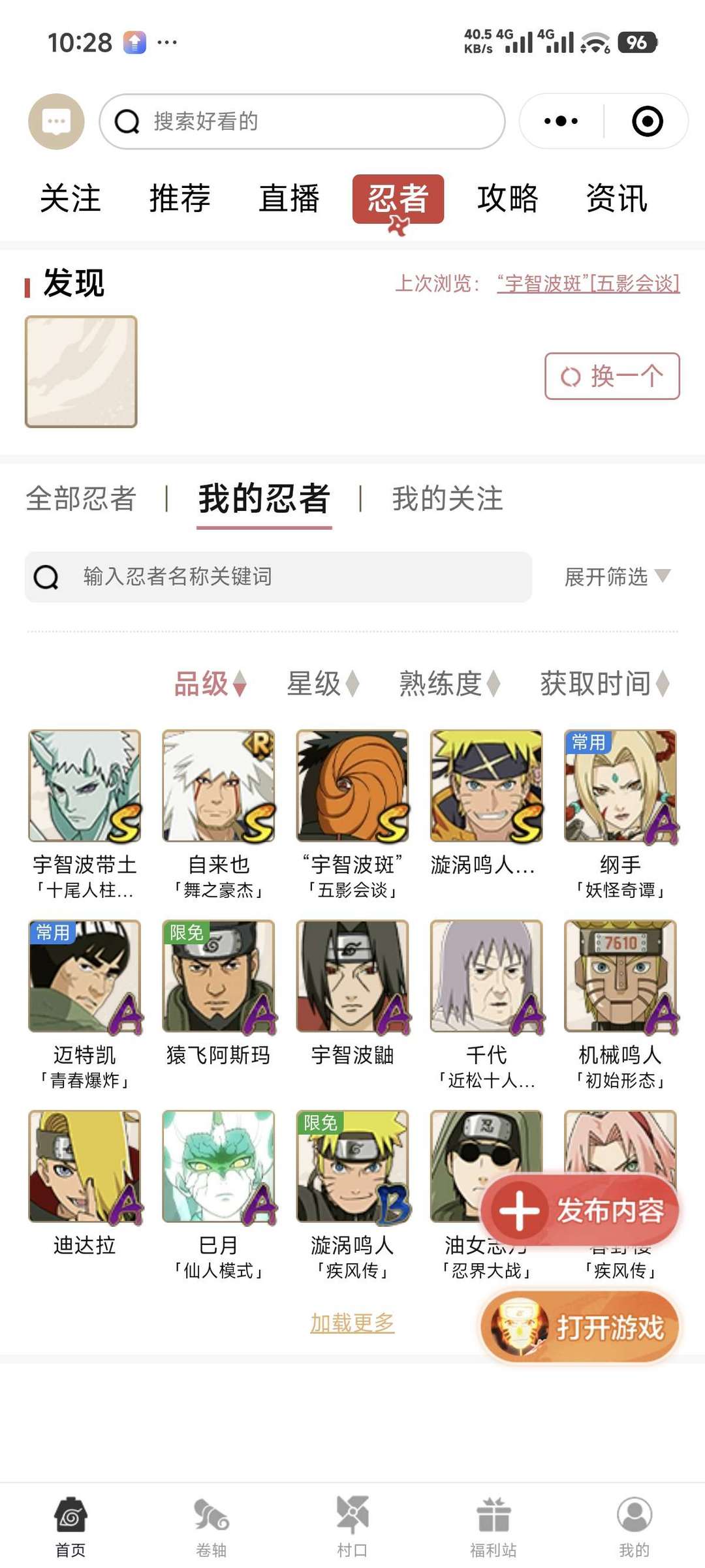Switch to the 我的关注 tab
This screenshot has height=1568, width=705.
click(448, 499)
